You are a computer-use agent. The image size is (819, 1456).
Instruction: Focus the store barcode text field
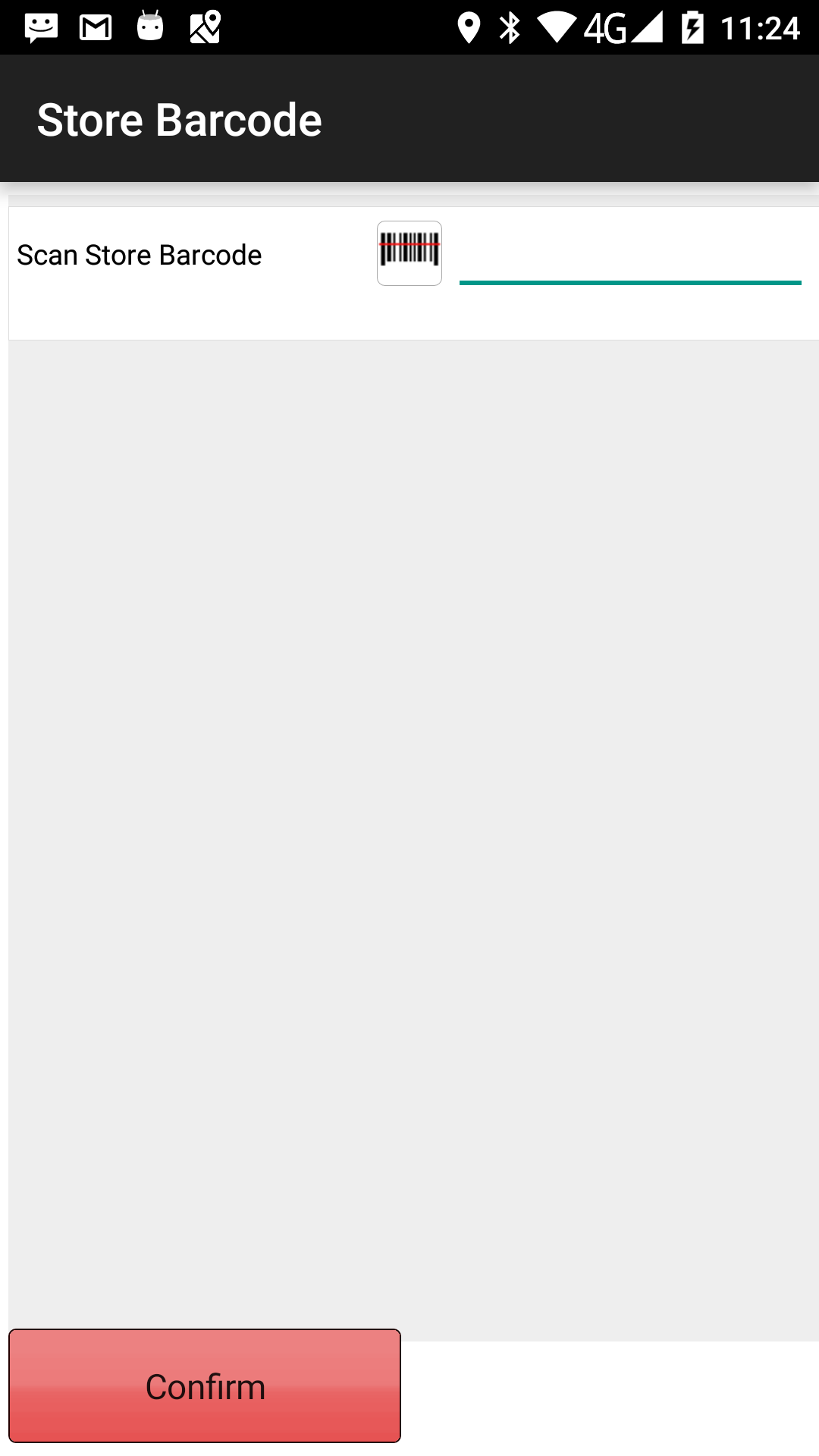click(x=630, y=256)
